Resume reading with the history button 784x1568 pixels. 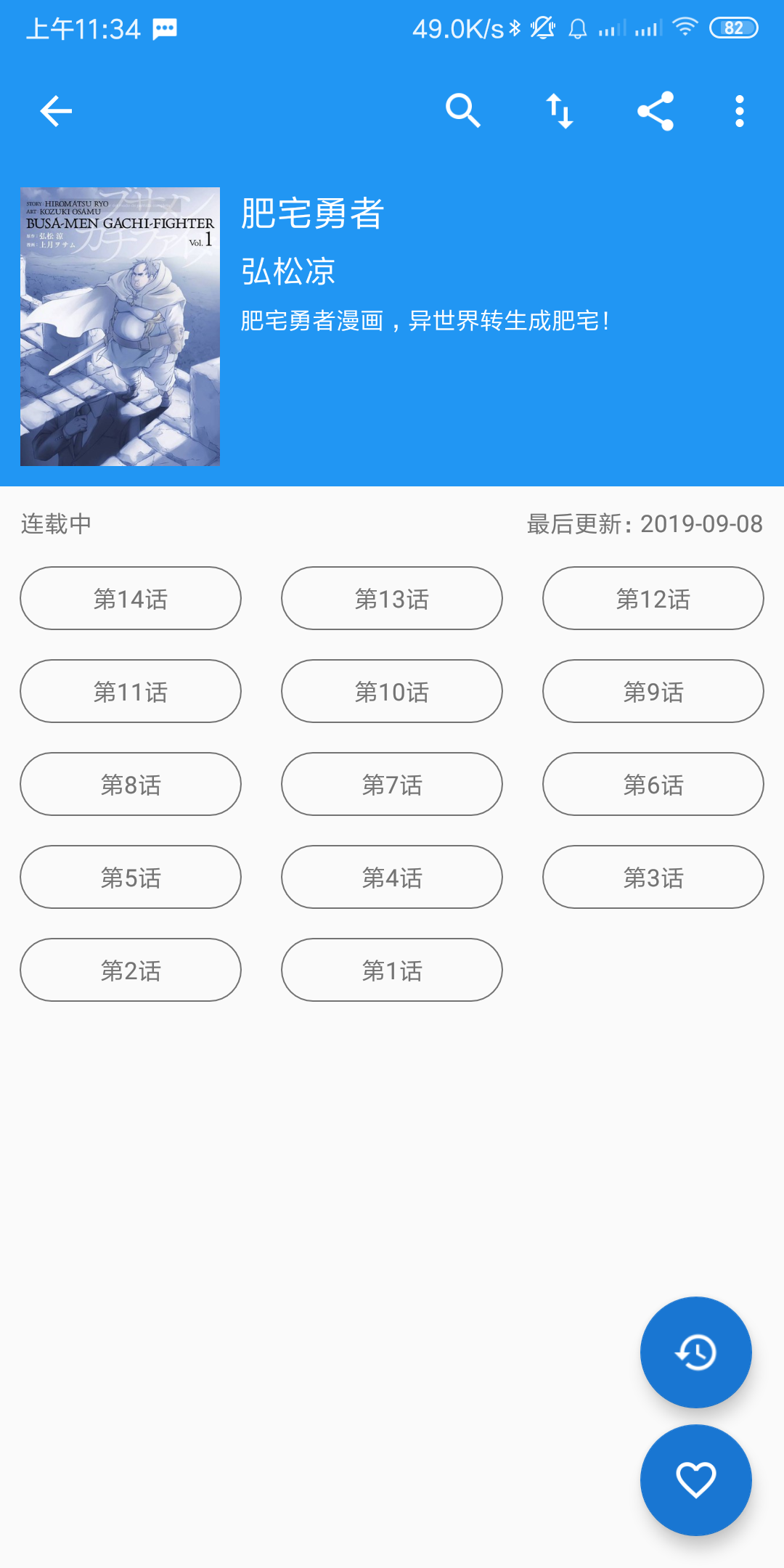click(695, 1352)
